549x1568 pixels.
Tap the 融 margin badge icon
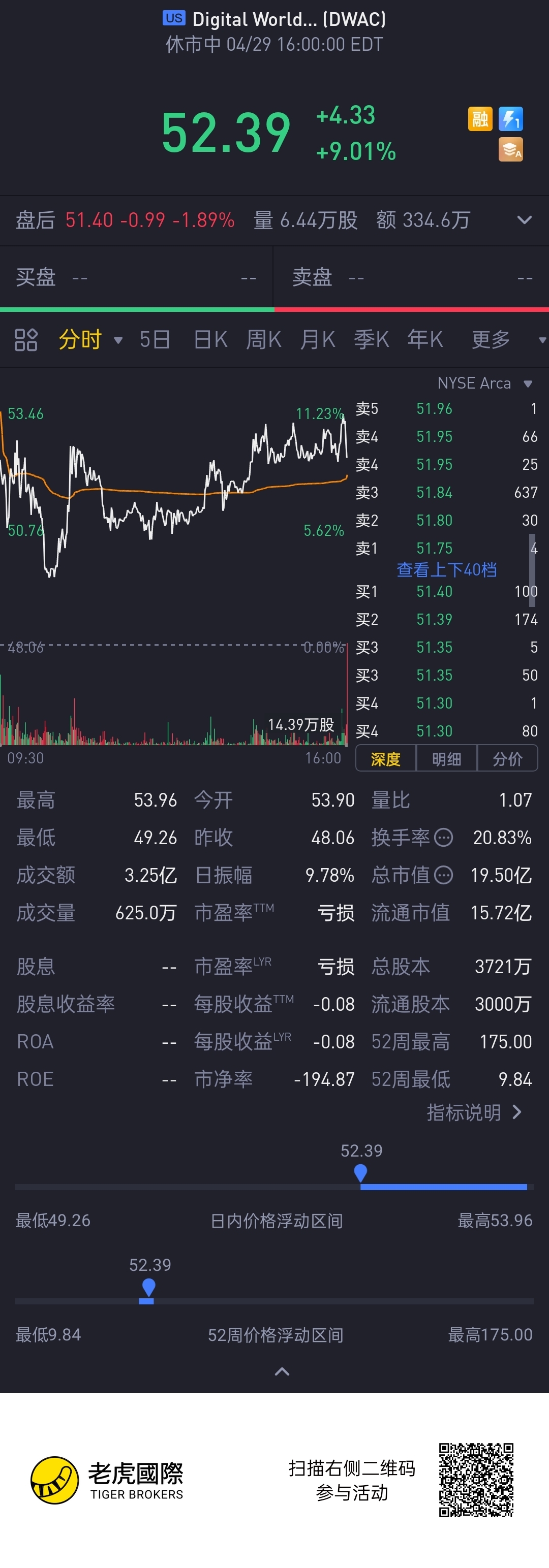tap(479, 119)
